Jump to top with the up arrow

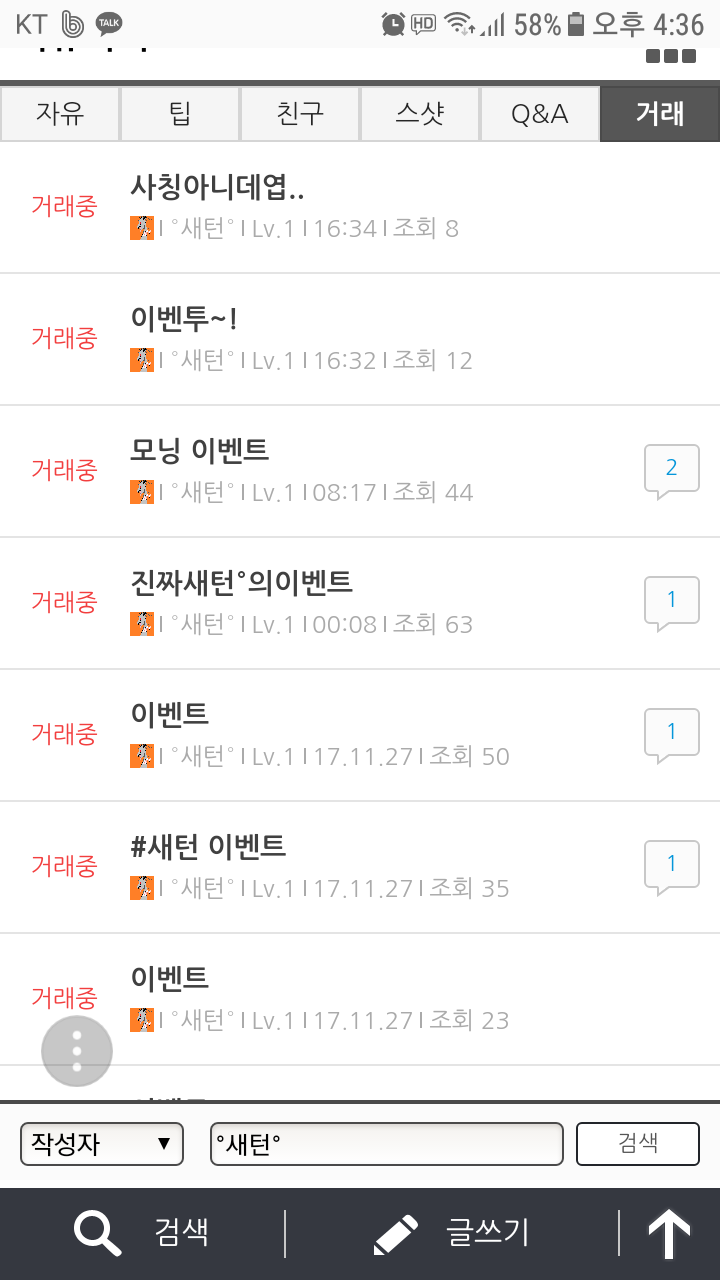669,1234
